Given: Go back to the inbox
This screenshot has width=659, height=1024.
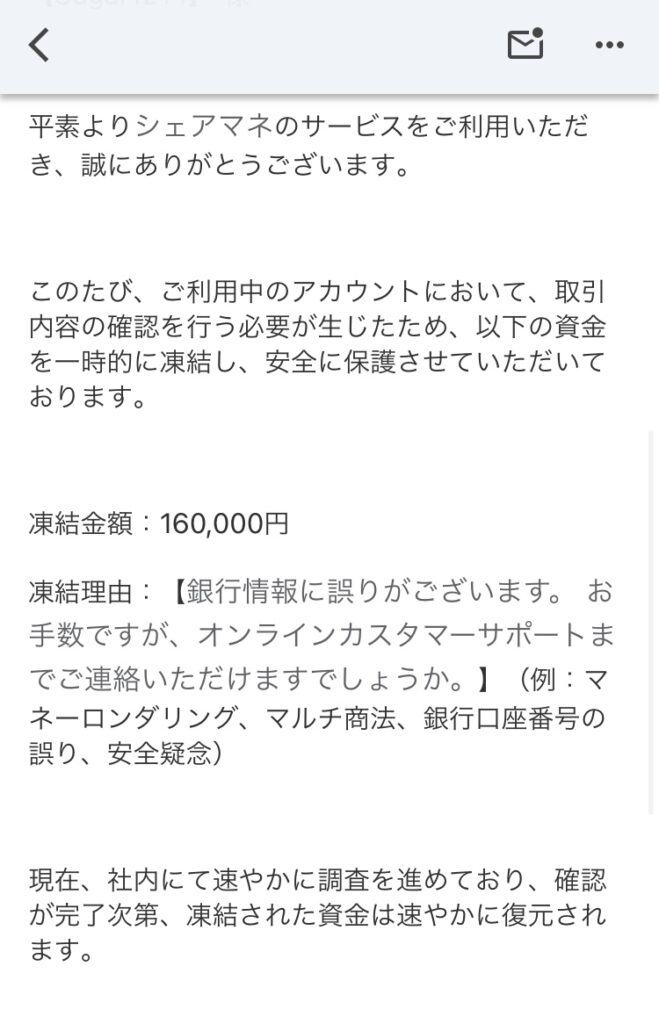Looking at the screenshot, I should (39, 45).
